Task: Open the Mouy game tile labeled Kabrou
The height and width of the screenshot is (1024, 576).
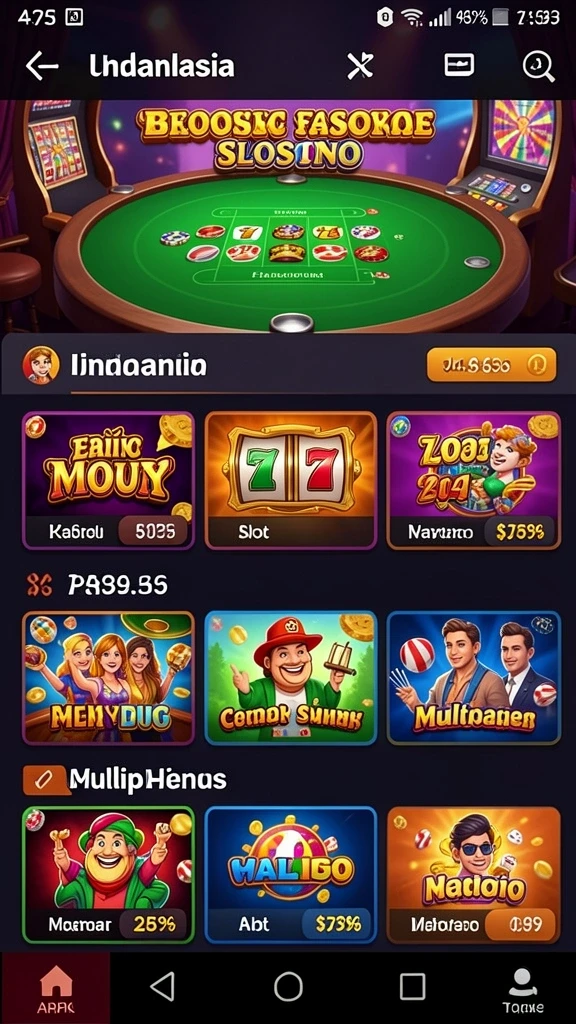Action: coord(108,480)
